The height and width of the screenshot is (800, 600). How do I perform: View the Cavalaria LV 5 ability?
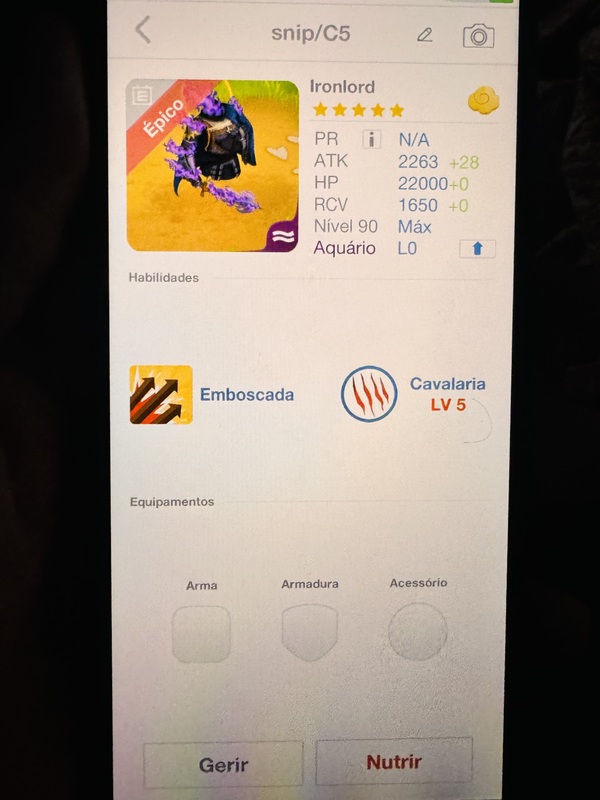370,394
